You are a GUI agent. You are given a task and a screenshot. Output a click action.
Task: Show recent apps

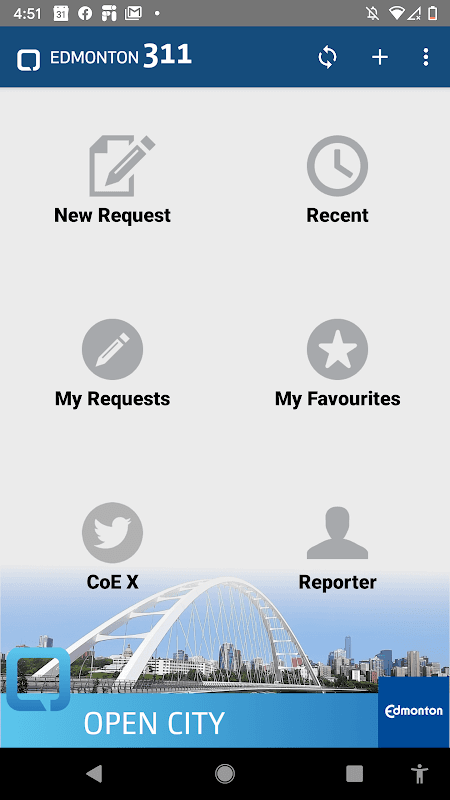point(355,773)
